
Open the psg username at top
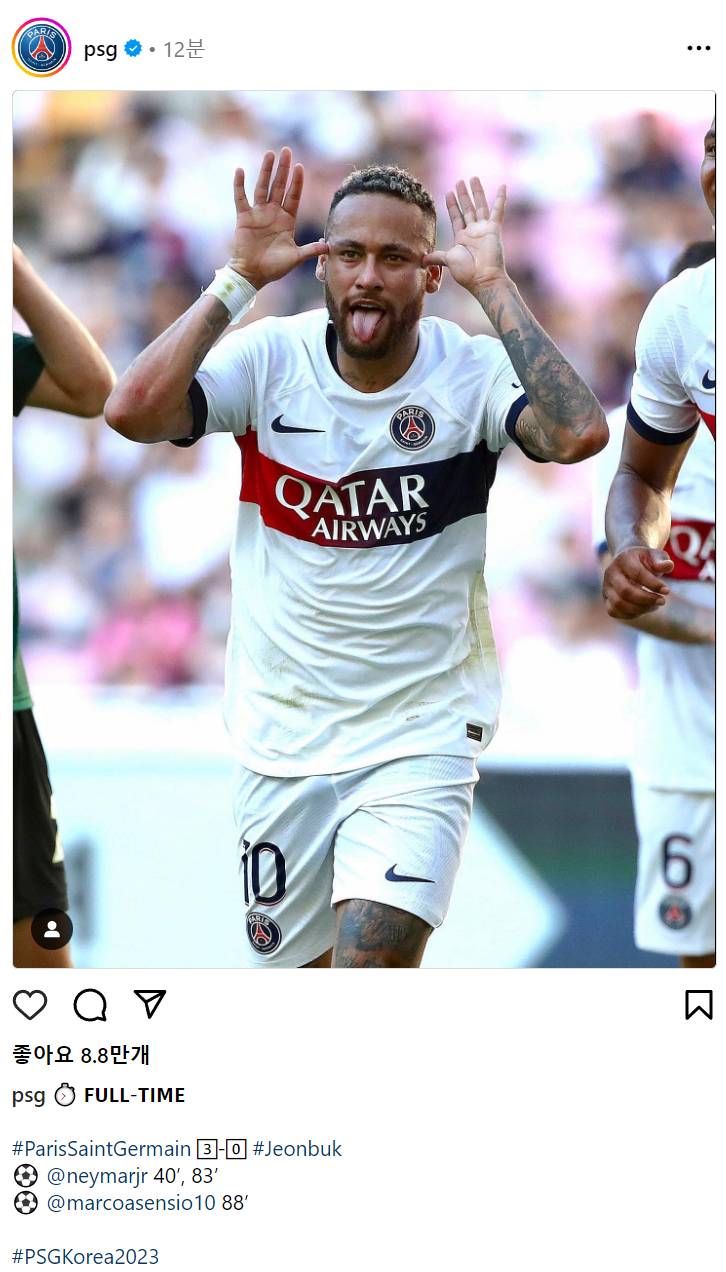100,49
